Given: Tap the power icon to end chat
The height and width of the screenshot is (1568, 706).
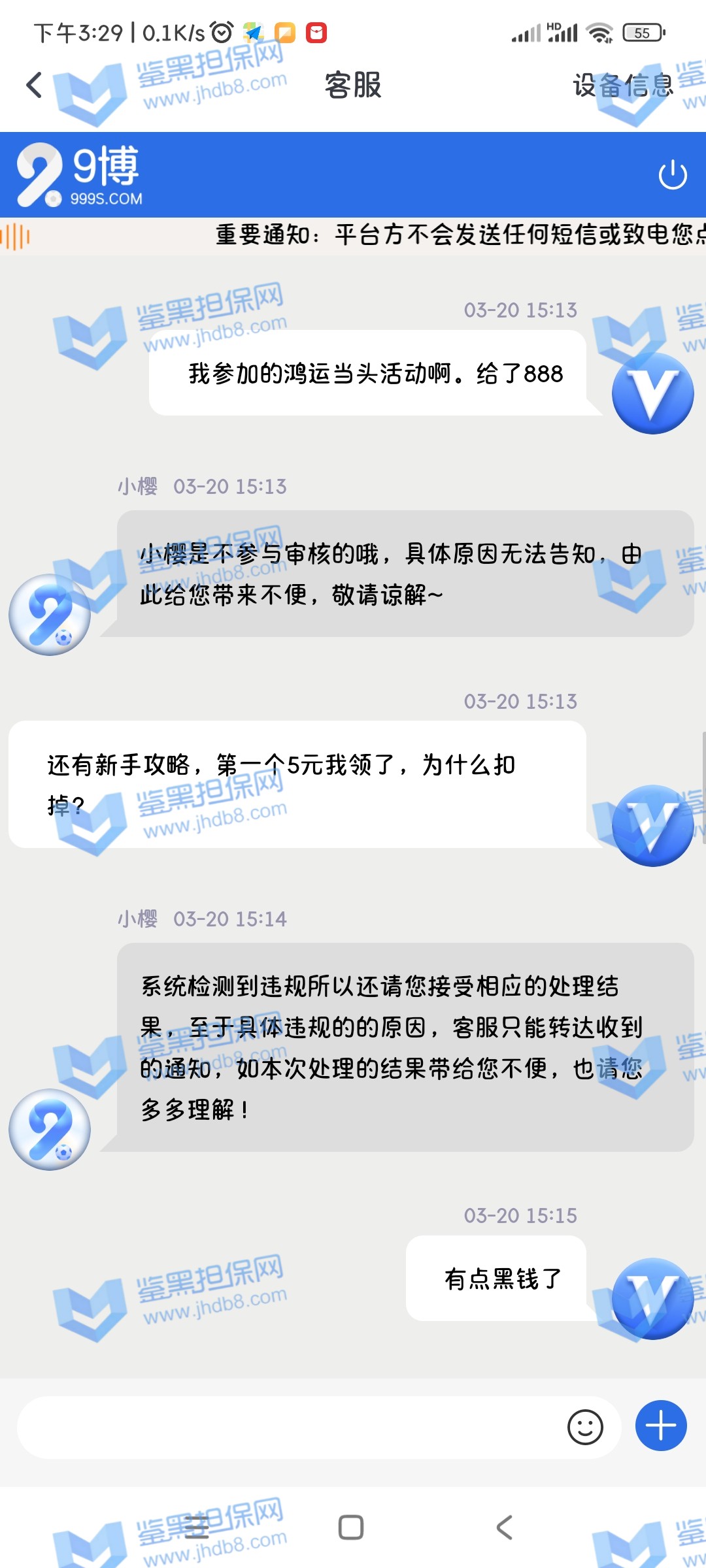Looking at the screenshot, I should (673, 175).
